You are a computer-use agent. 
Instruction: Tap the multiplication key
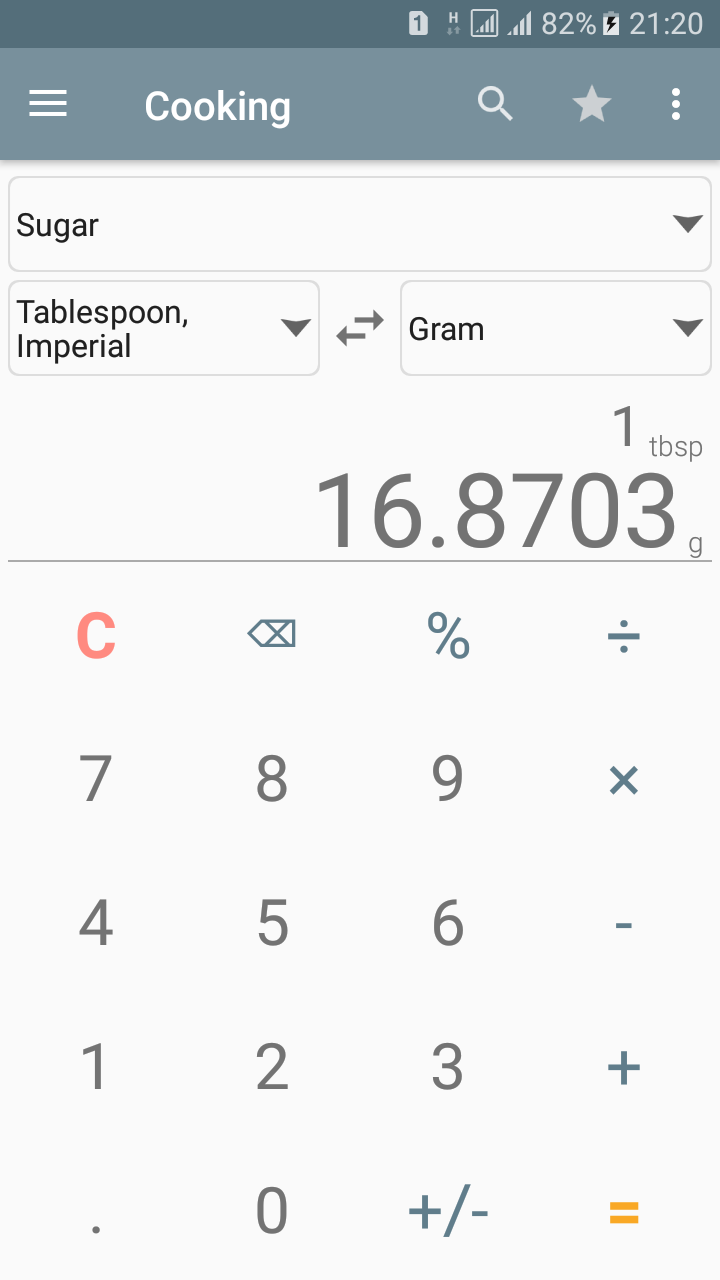tap(623, 780)
